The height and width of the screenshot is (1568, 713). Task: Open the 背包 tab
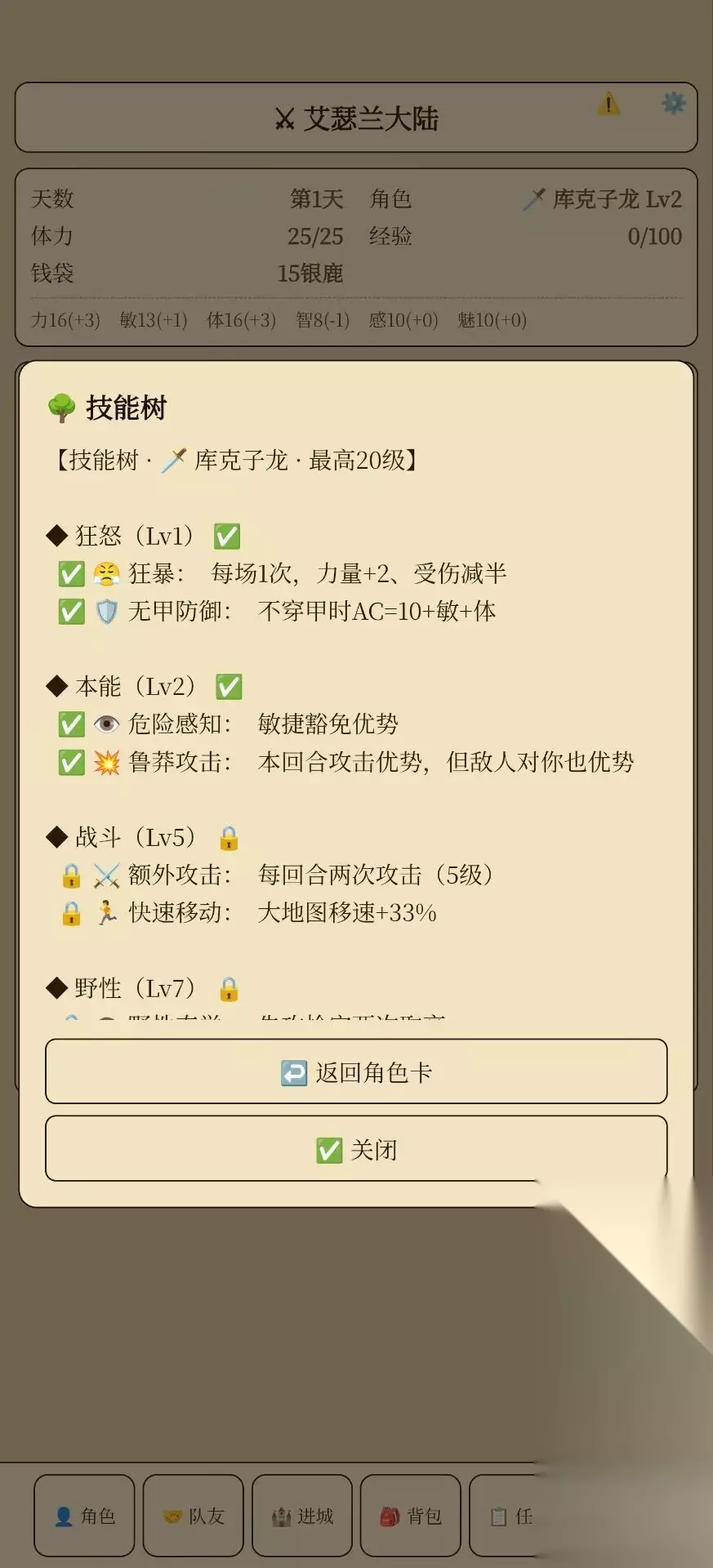[x=411, y=1516]
